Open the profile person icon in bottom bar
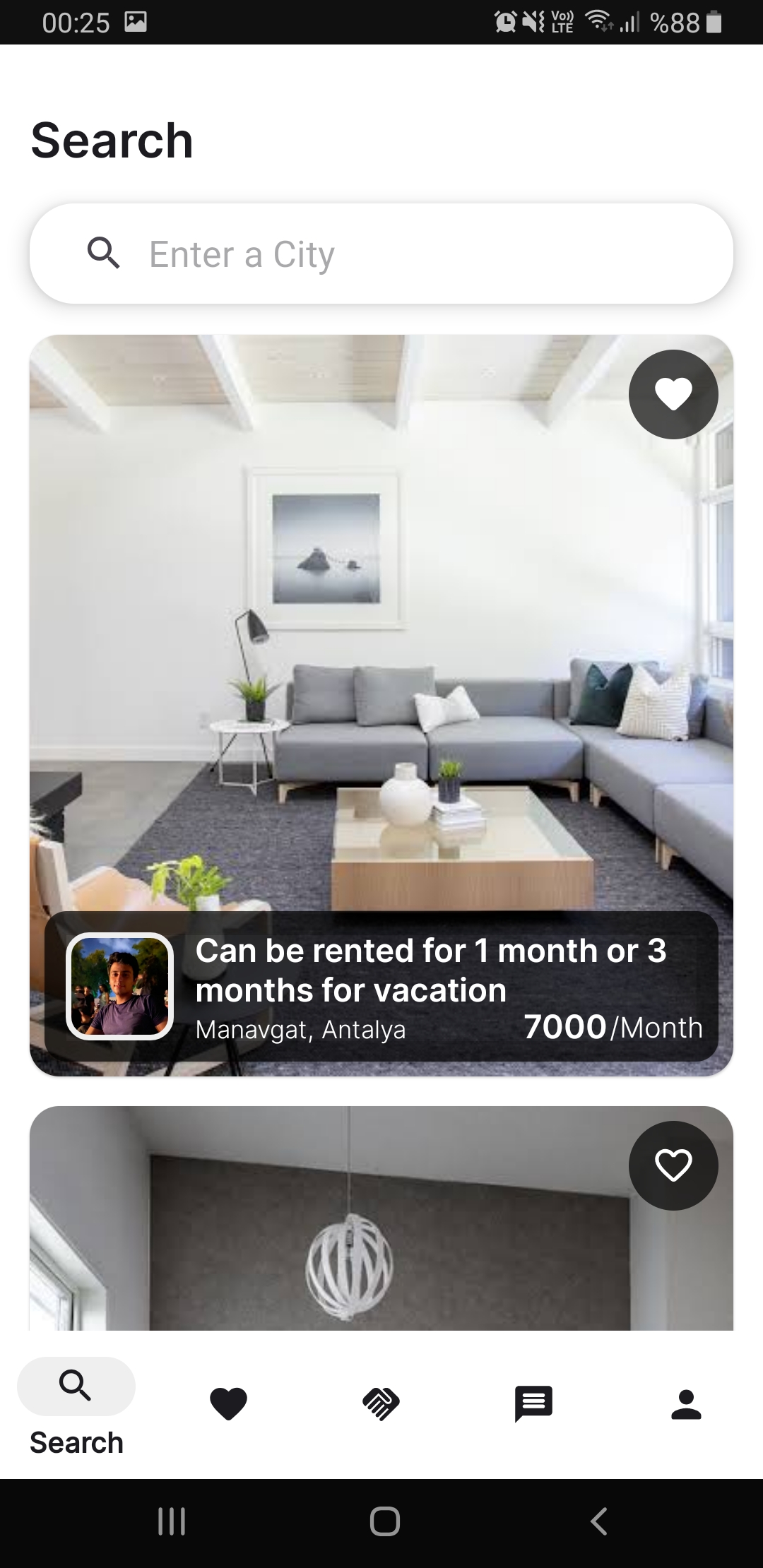Viewport: 763px width, 1568px height. [686, 1403]
